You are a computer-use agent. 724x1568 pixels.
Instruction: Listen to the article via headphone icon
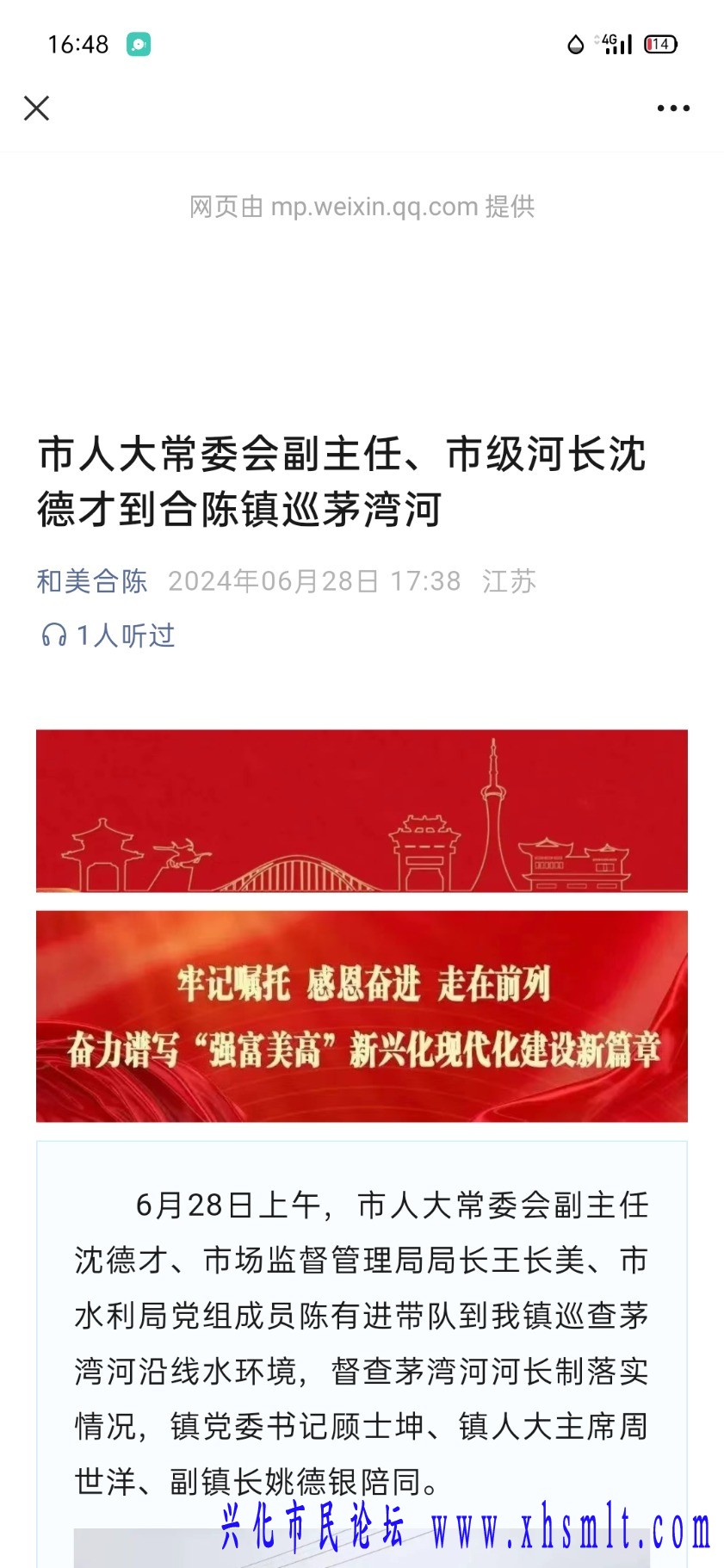click(x=54, y=635)
